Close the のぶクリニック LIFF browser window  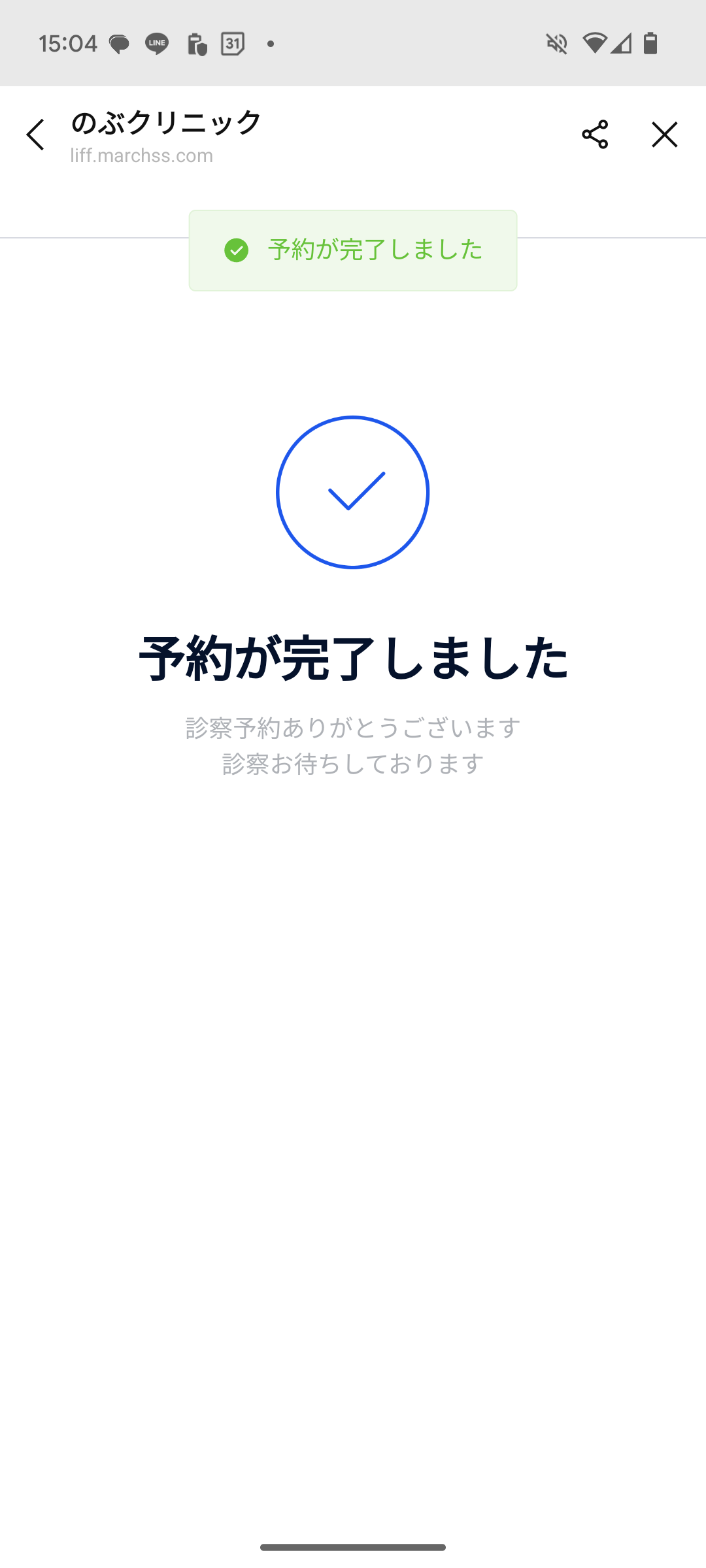coord(664,135)
